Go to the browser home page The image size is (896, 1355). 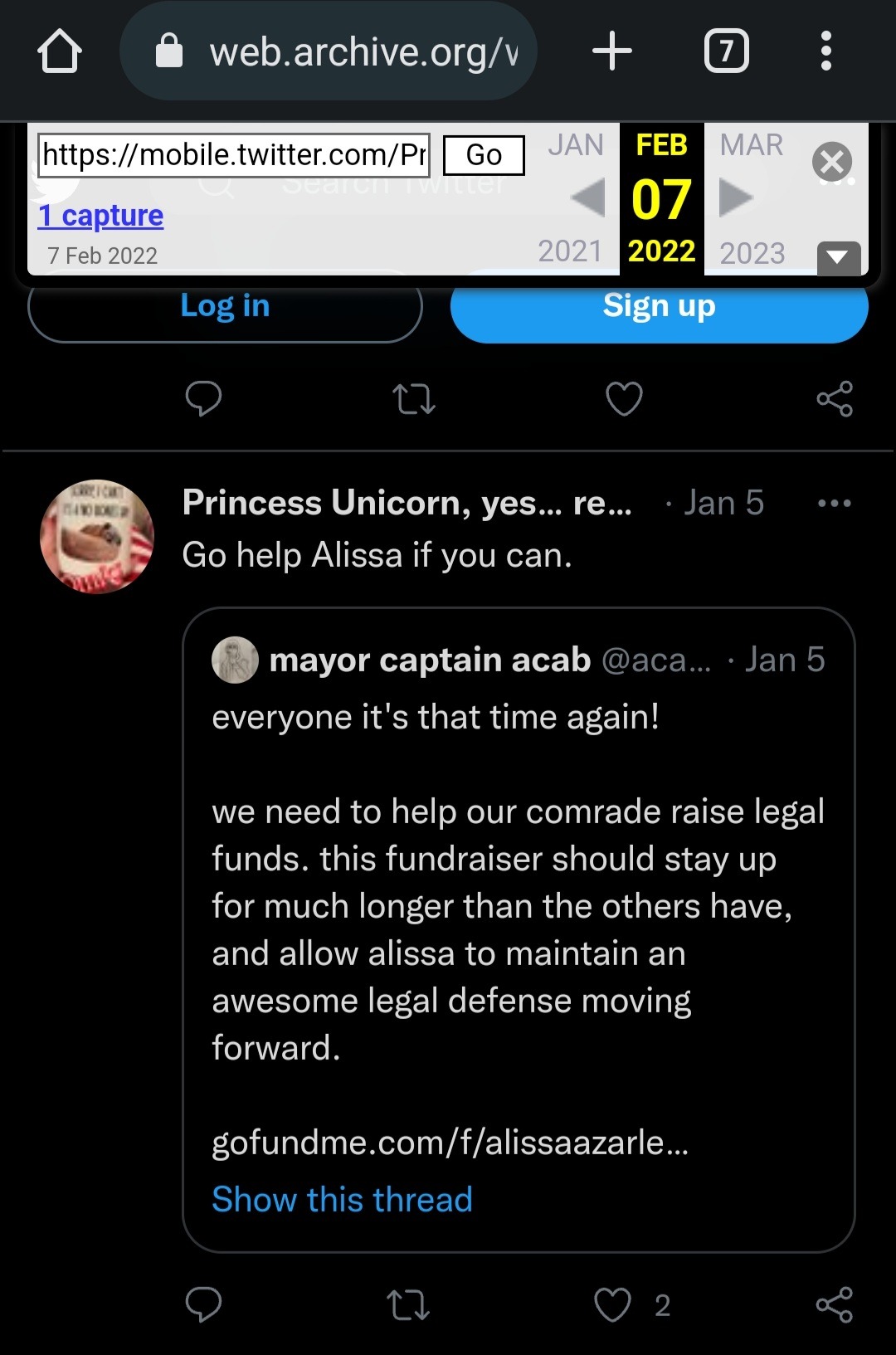[x=60, y=51]
